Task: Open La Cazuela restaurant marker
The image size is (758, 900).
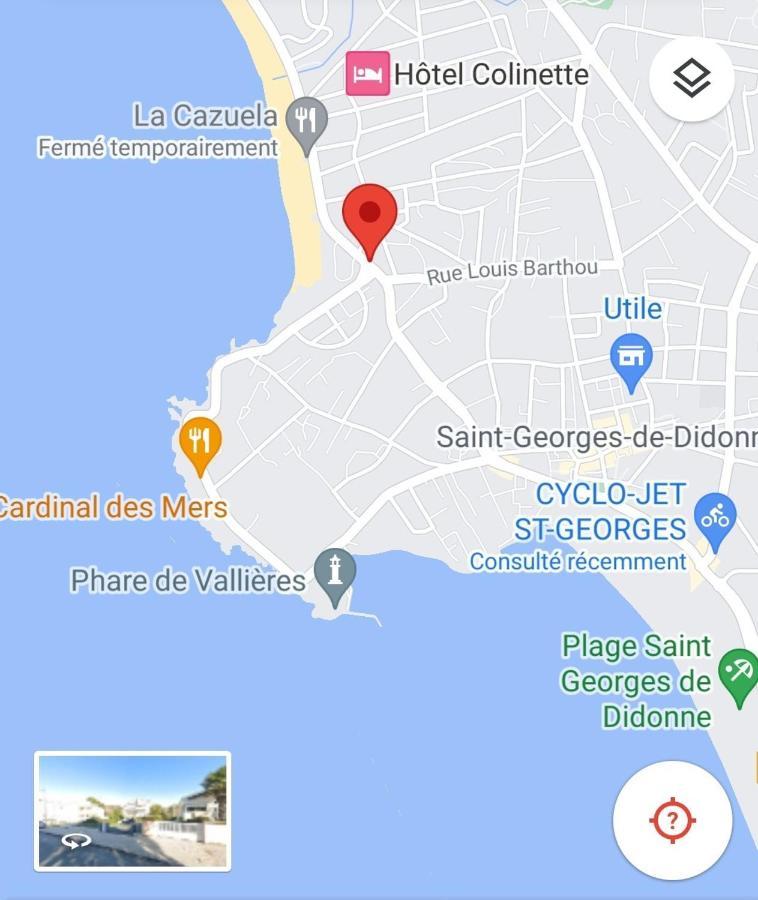Action: coord(306,122)
